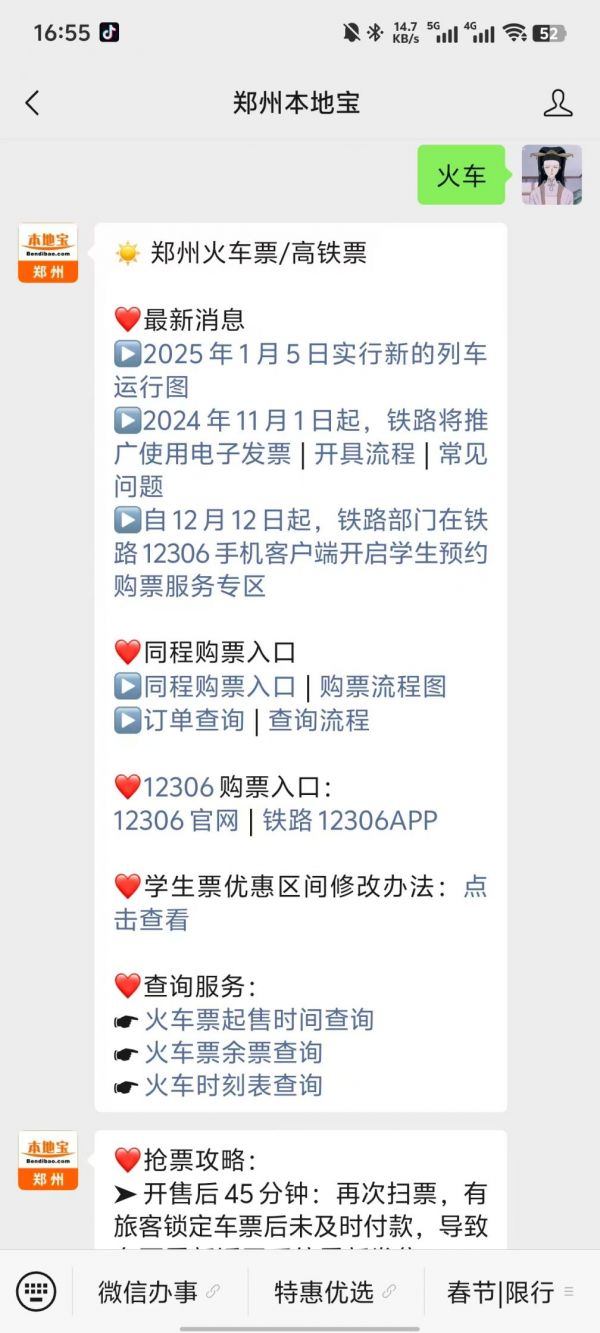Open the 12306官网 link
Image resolution: width=600 pixels, height=1333 pixels.
(x=176, y=821)
